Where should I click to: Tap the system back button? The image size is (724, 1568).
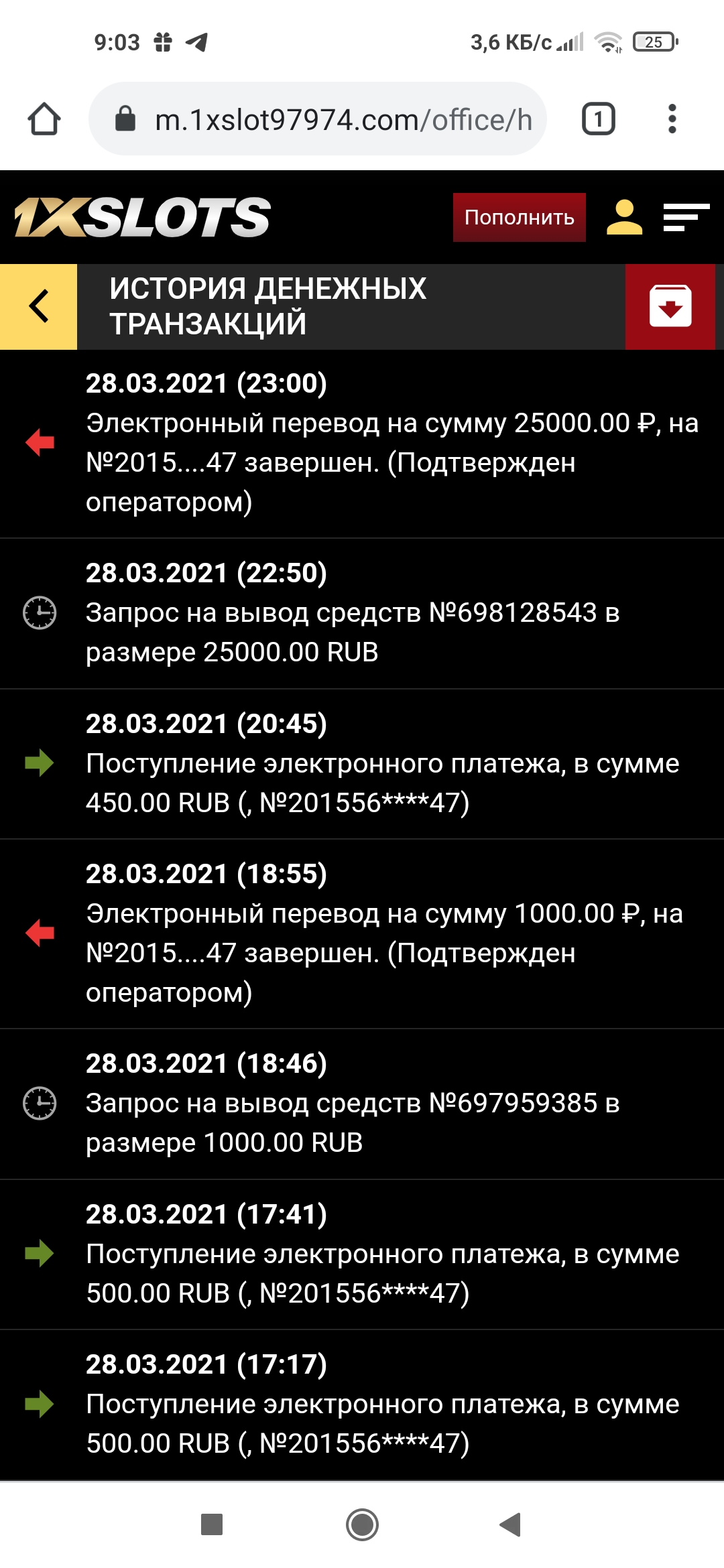tap(511, 1524)
